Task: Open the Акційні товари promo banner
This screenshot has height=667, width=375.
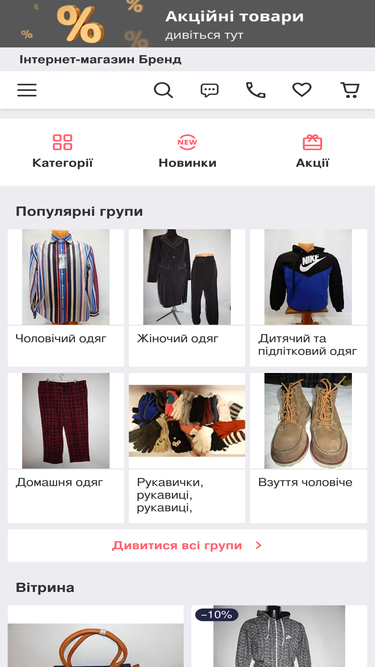Action: point(188,23)
